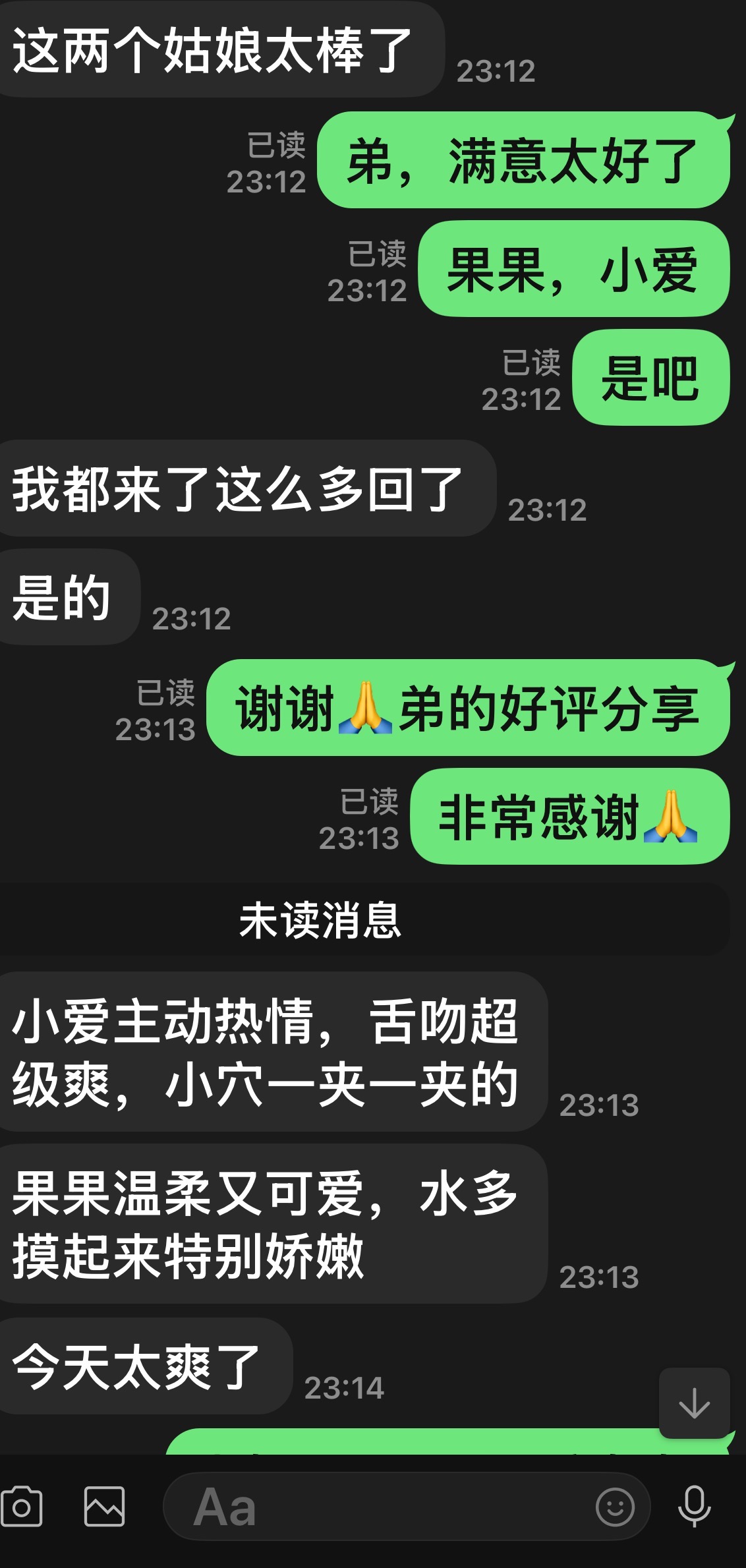Focus the Aa message input field
This screenshot has height=1568, width=746.
(x=382, y=1507)
